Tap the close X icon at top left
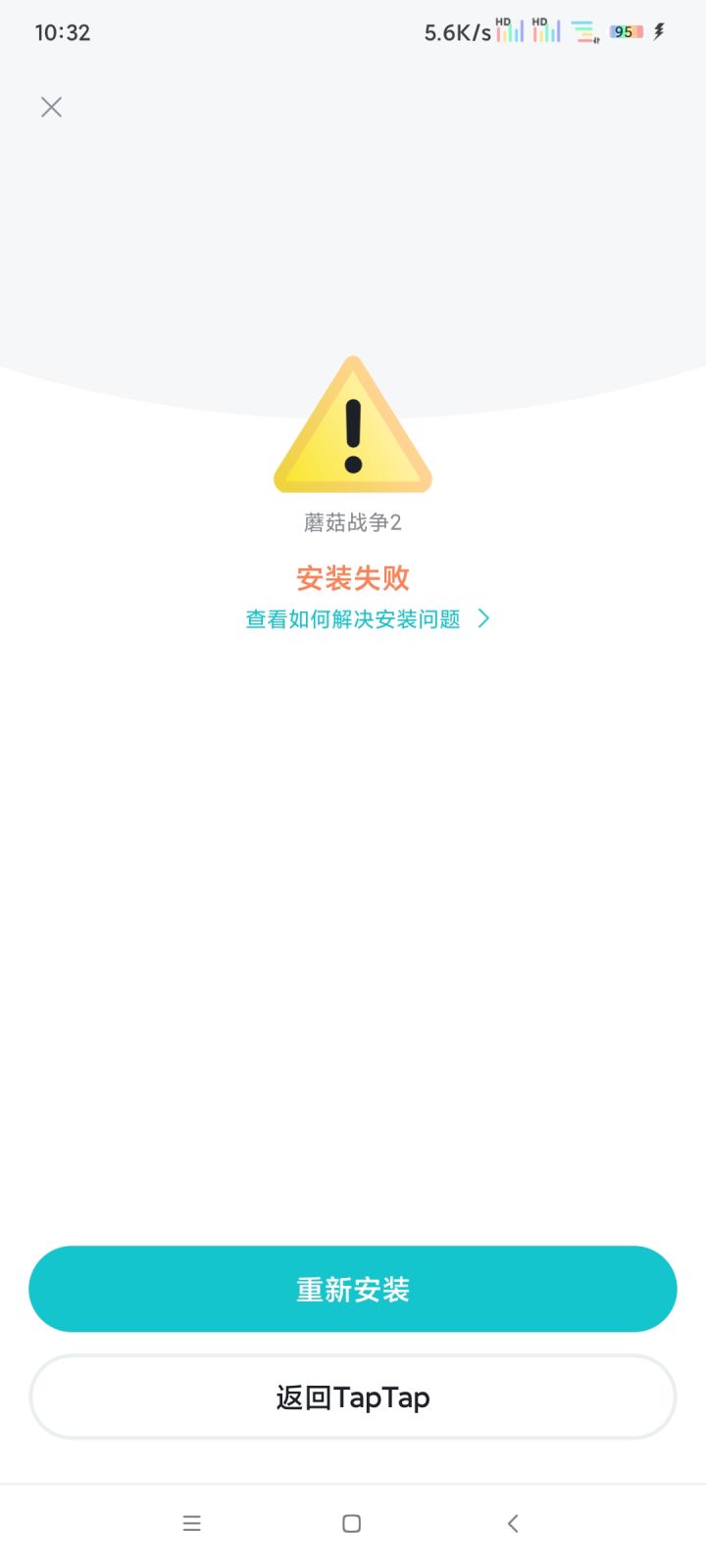 [51, 107]
